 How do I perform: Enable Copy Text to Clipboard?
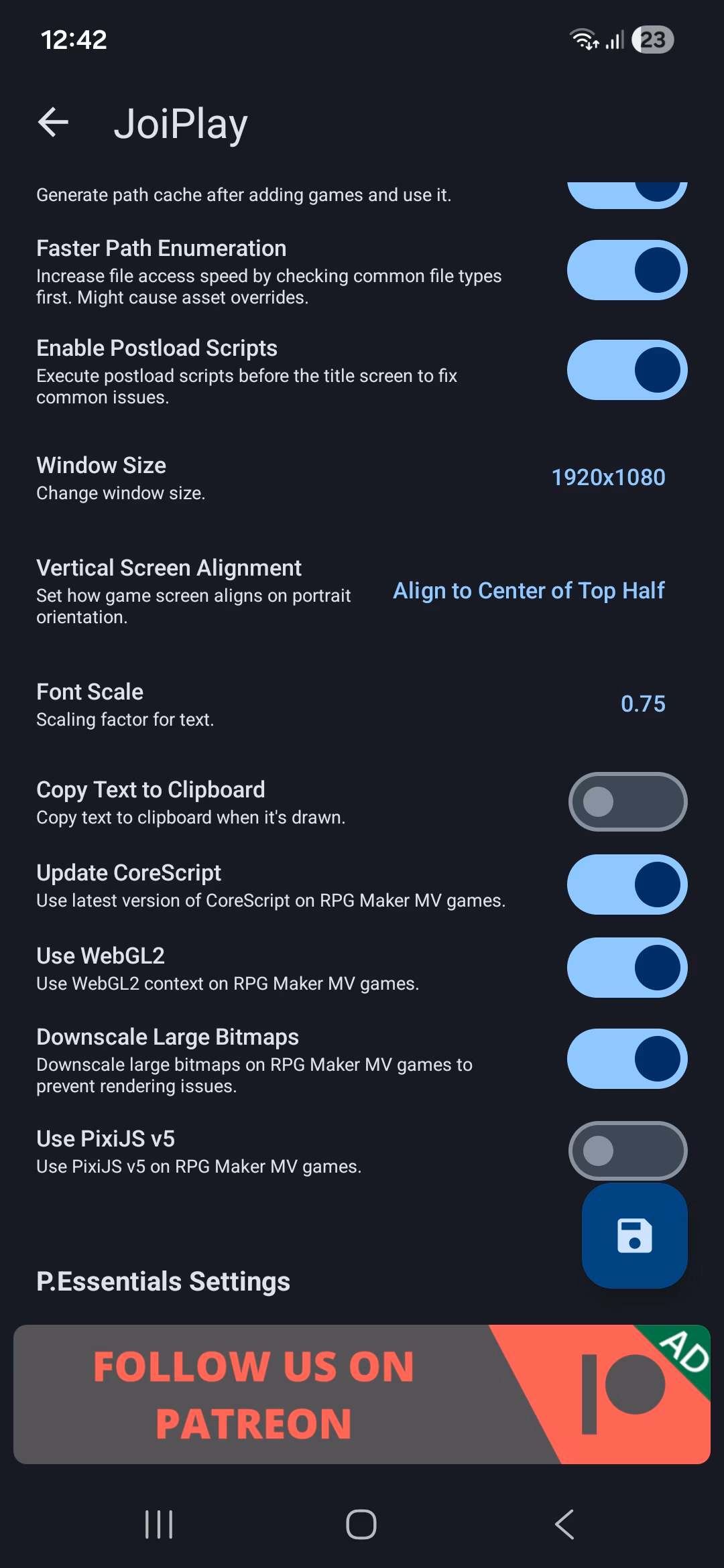click(x=627, y=802)
